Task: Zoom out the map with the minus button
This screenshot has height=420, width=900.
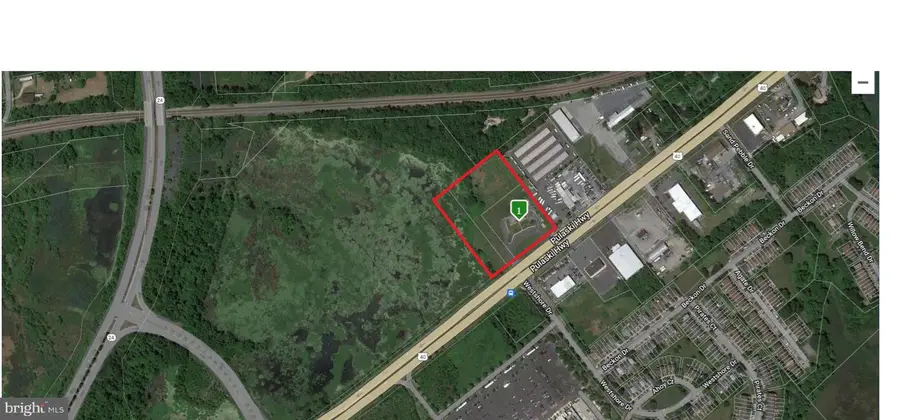Action: click(x=863, y=82)
